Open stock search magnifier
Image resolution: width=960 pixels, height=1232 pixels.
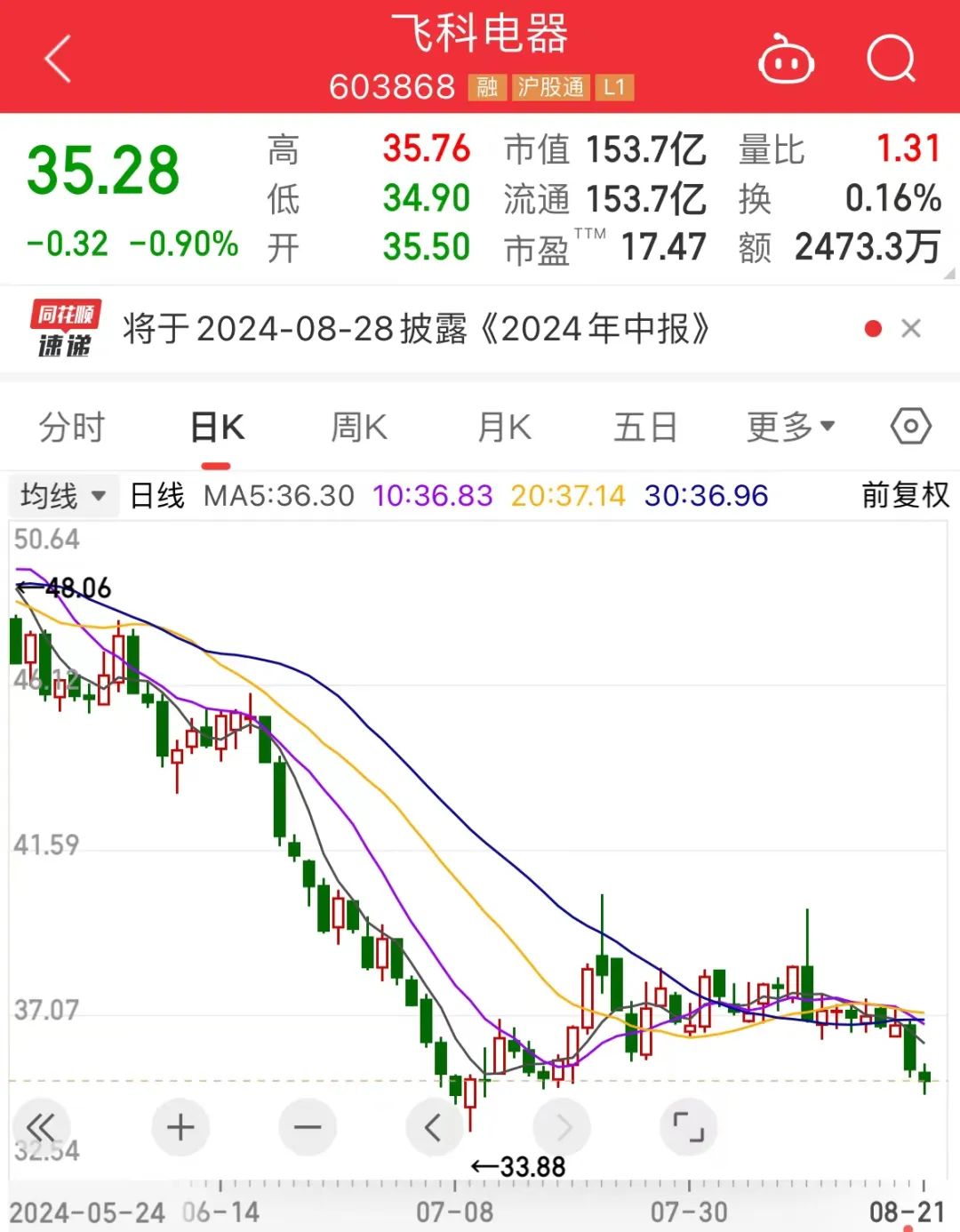coord(891,60)
